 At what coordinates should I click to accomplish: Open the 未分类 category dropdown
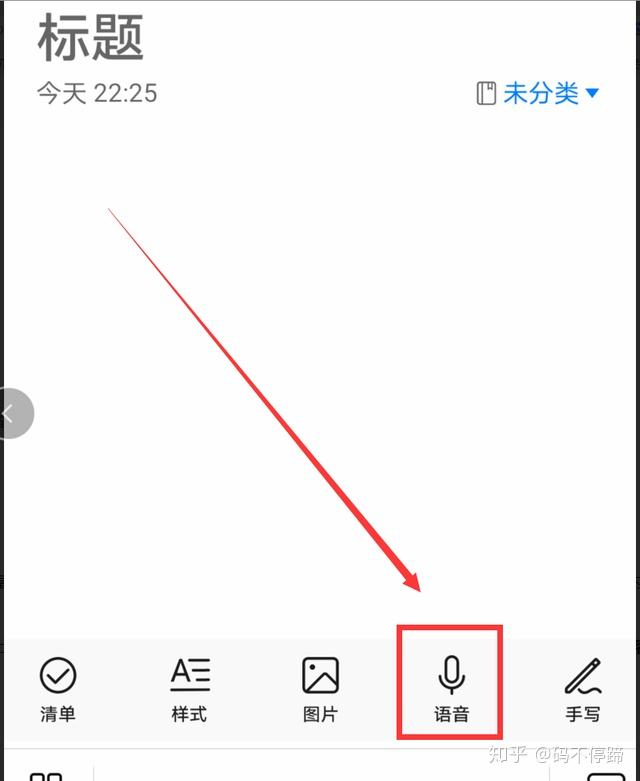tap(539, 94)
